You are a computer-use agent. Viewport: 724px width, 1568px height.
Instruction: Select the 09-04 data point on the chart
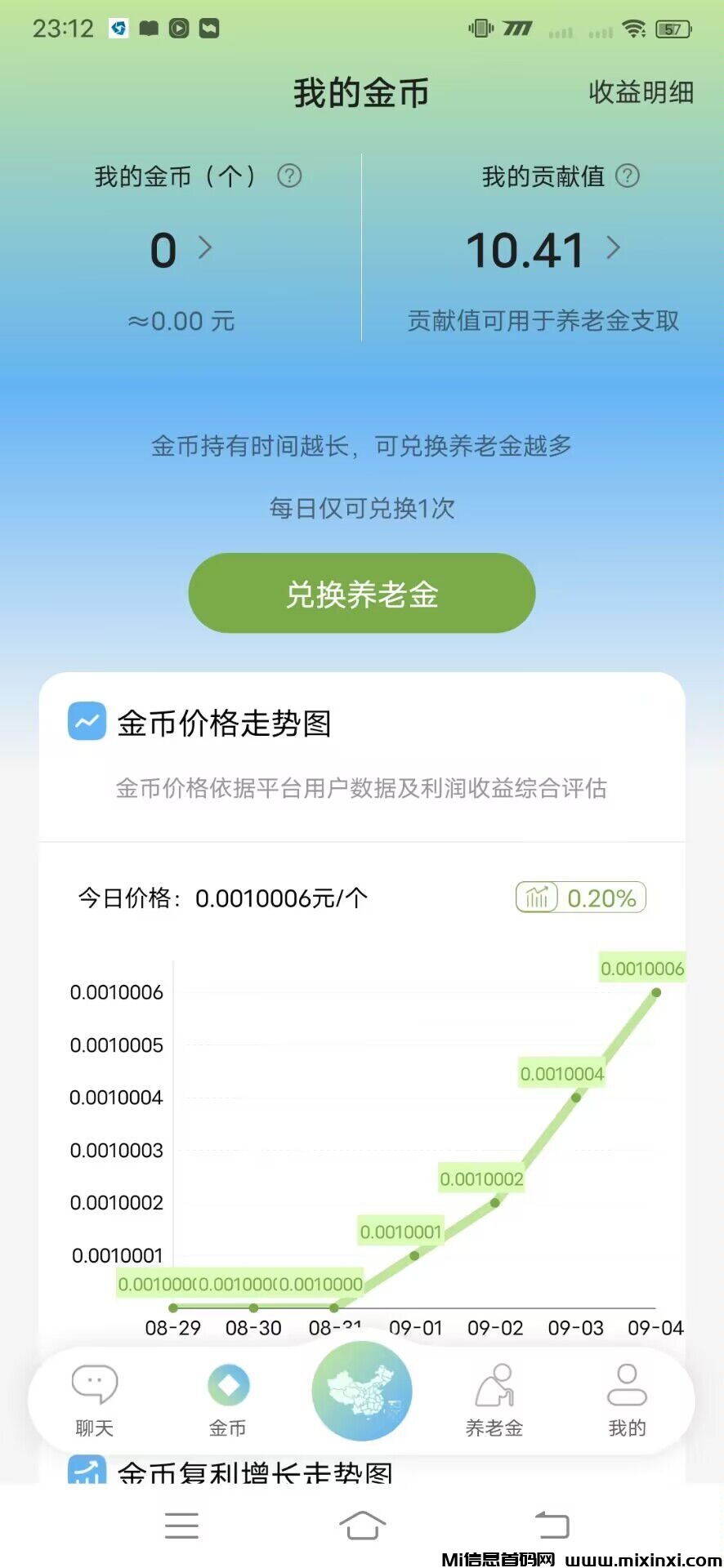pos(656,992)
